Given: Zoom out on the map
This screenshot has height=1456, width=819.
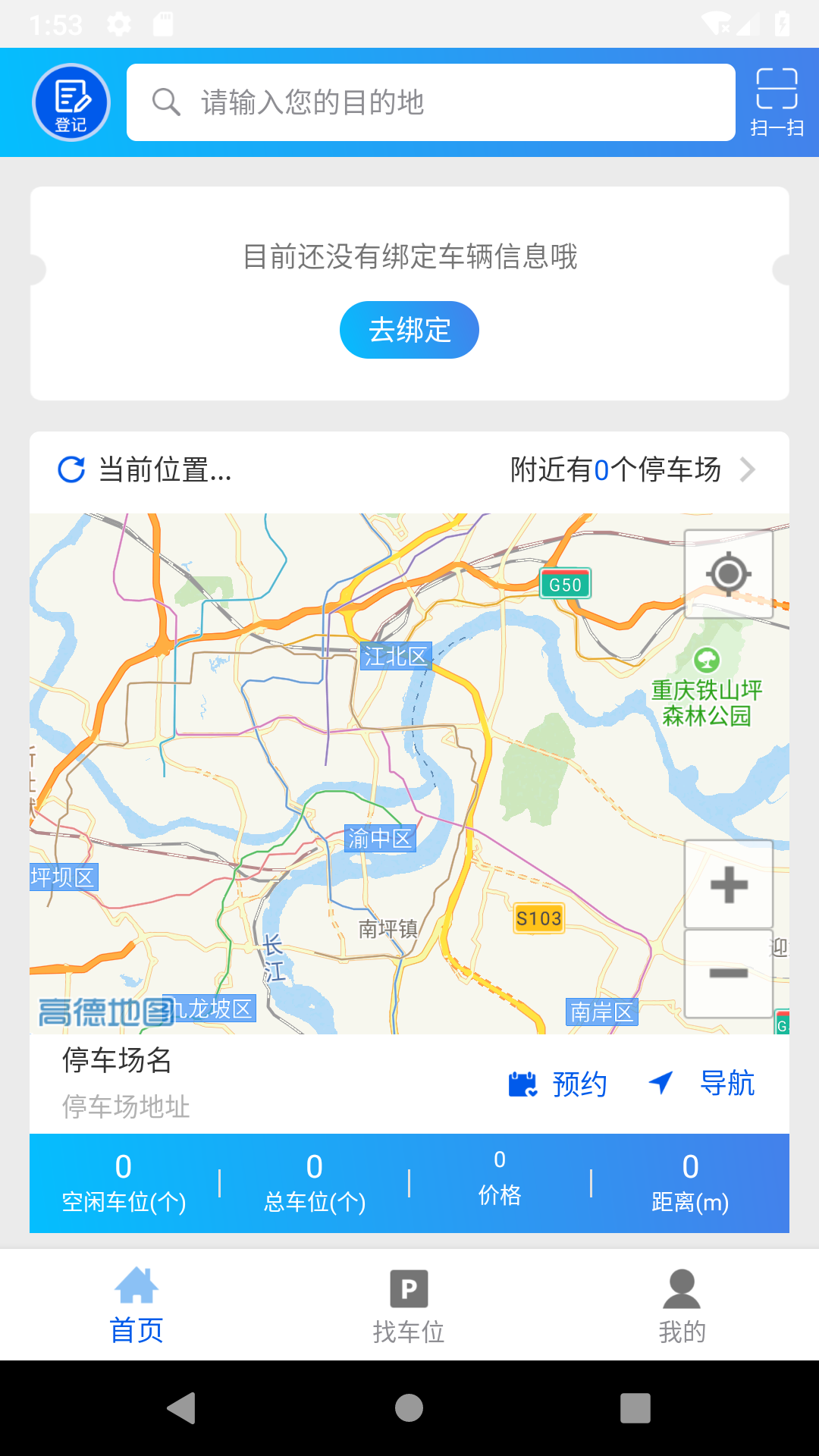Looking at the screenshot, I should 729,973.
